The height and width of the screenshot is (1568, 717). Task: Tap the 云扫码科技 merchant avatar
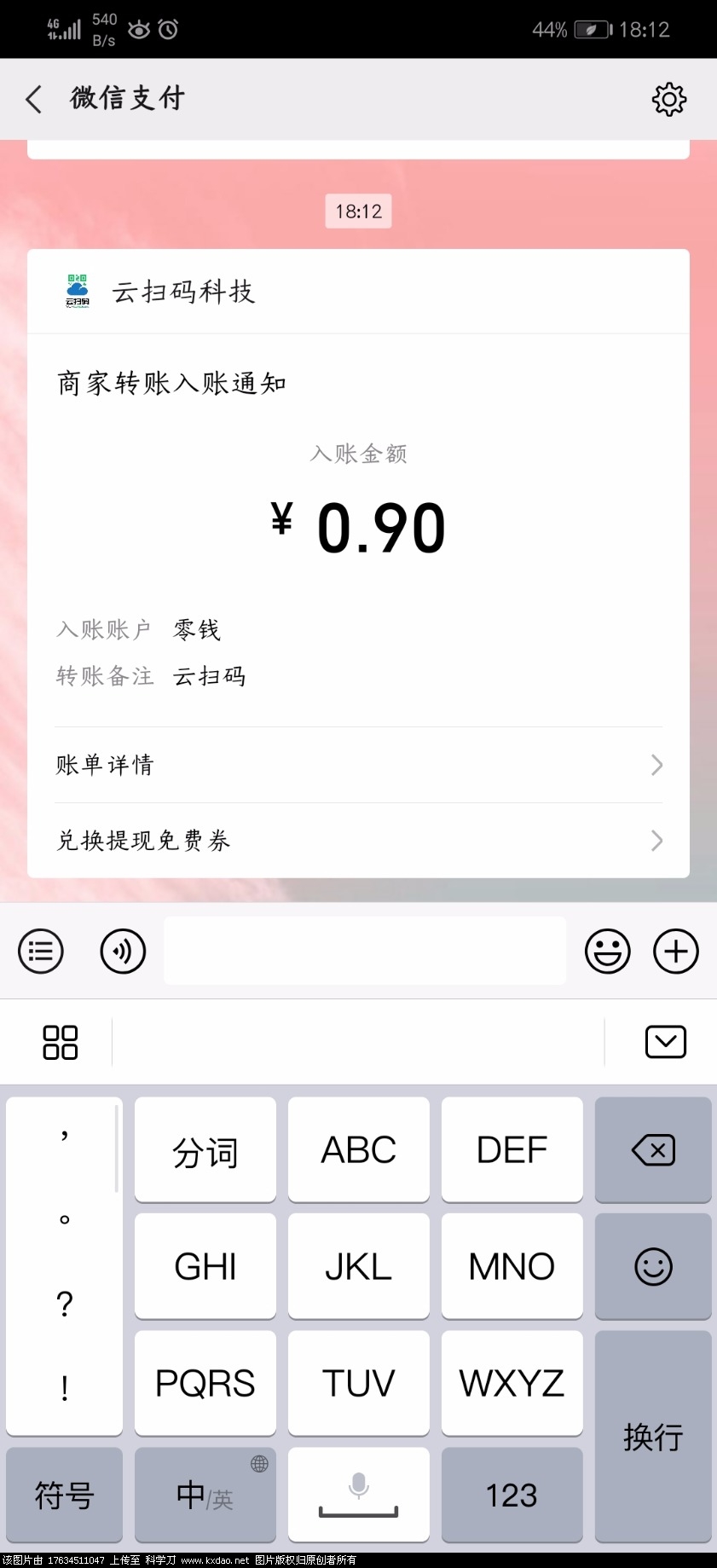[76, 292]
